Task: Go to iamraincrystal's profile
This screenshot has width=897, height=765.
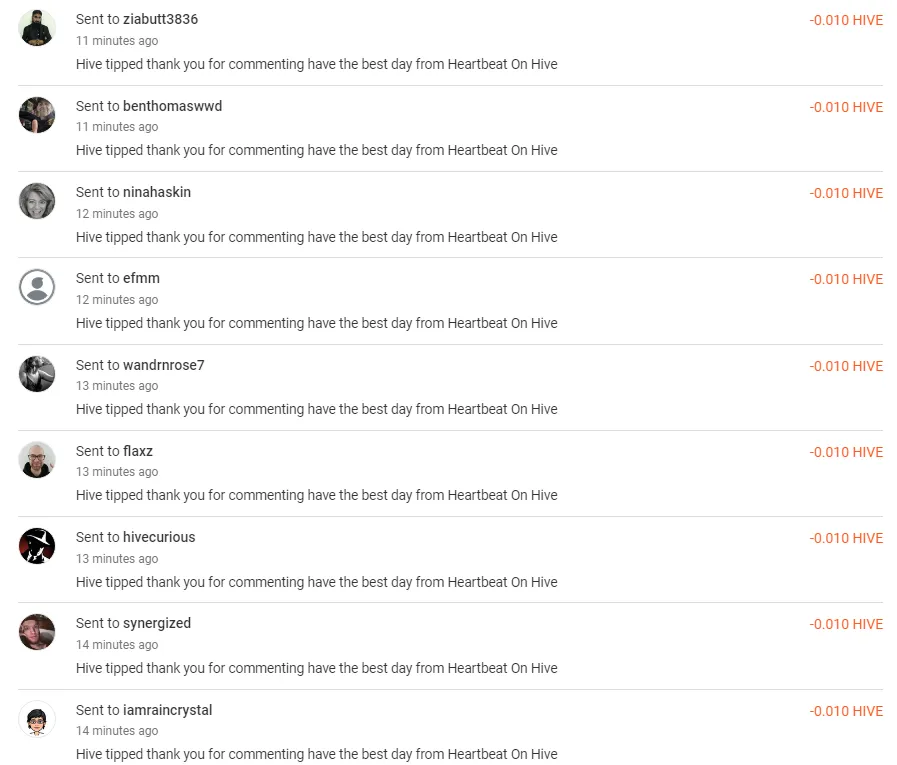Action: 167,710
